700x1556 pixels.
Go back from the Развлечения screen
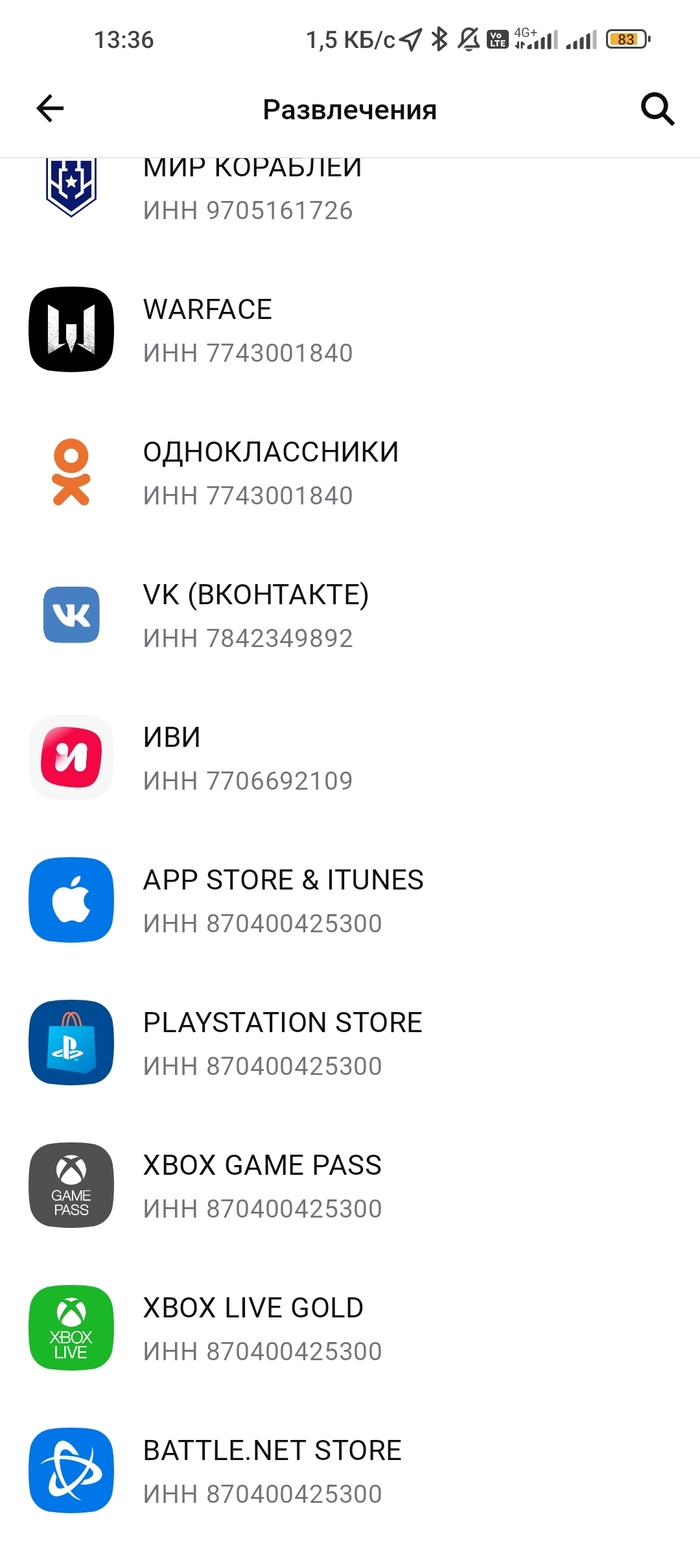pyautogui.click(x=50, y=109)
